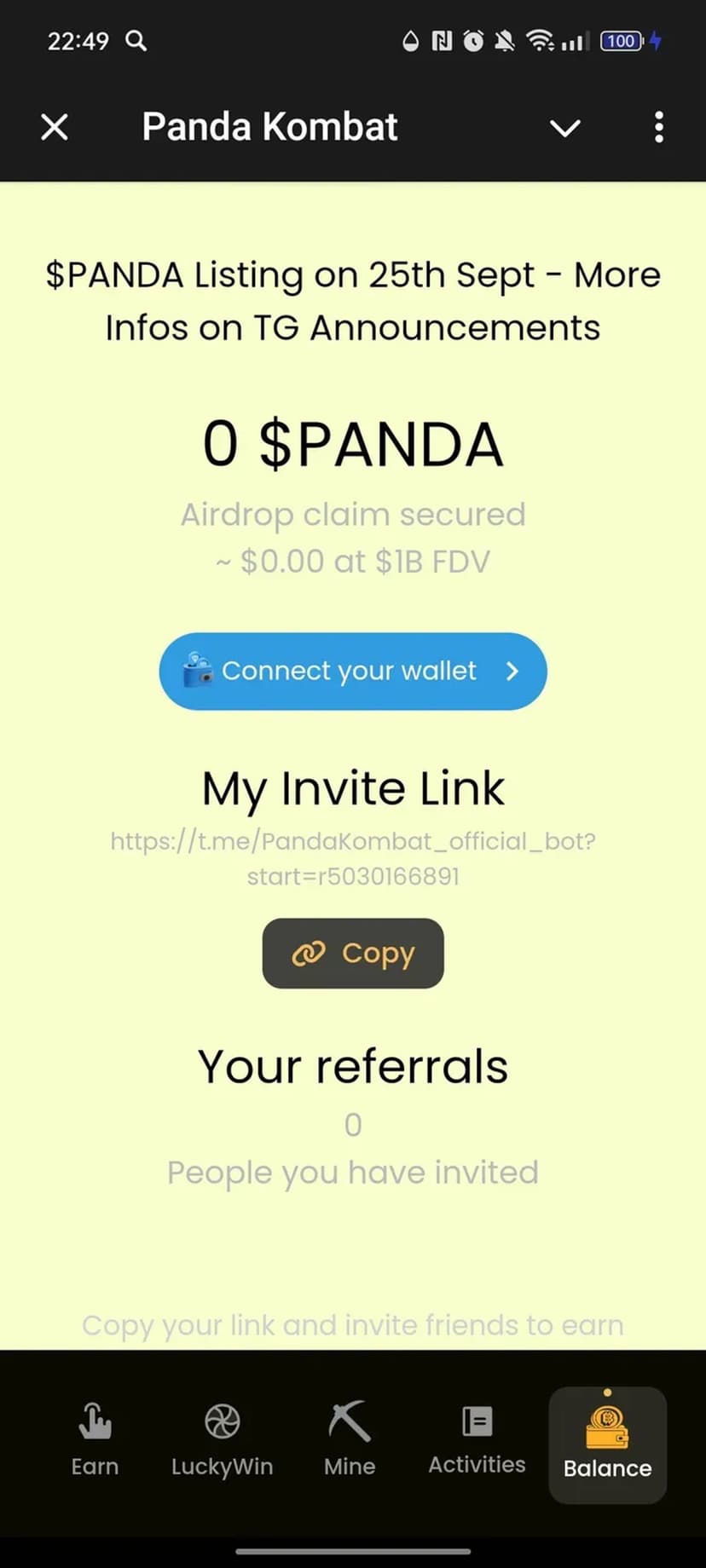The height and width of the screenshot is (1568, 706).
Task: Switch to the Earn tab
Action: click(95, 1440)
